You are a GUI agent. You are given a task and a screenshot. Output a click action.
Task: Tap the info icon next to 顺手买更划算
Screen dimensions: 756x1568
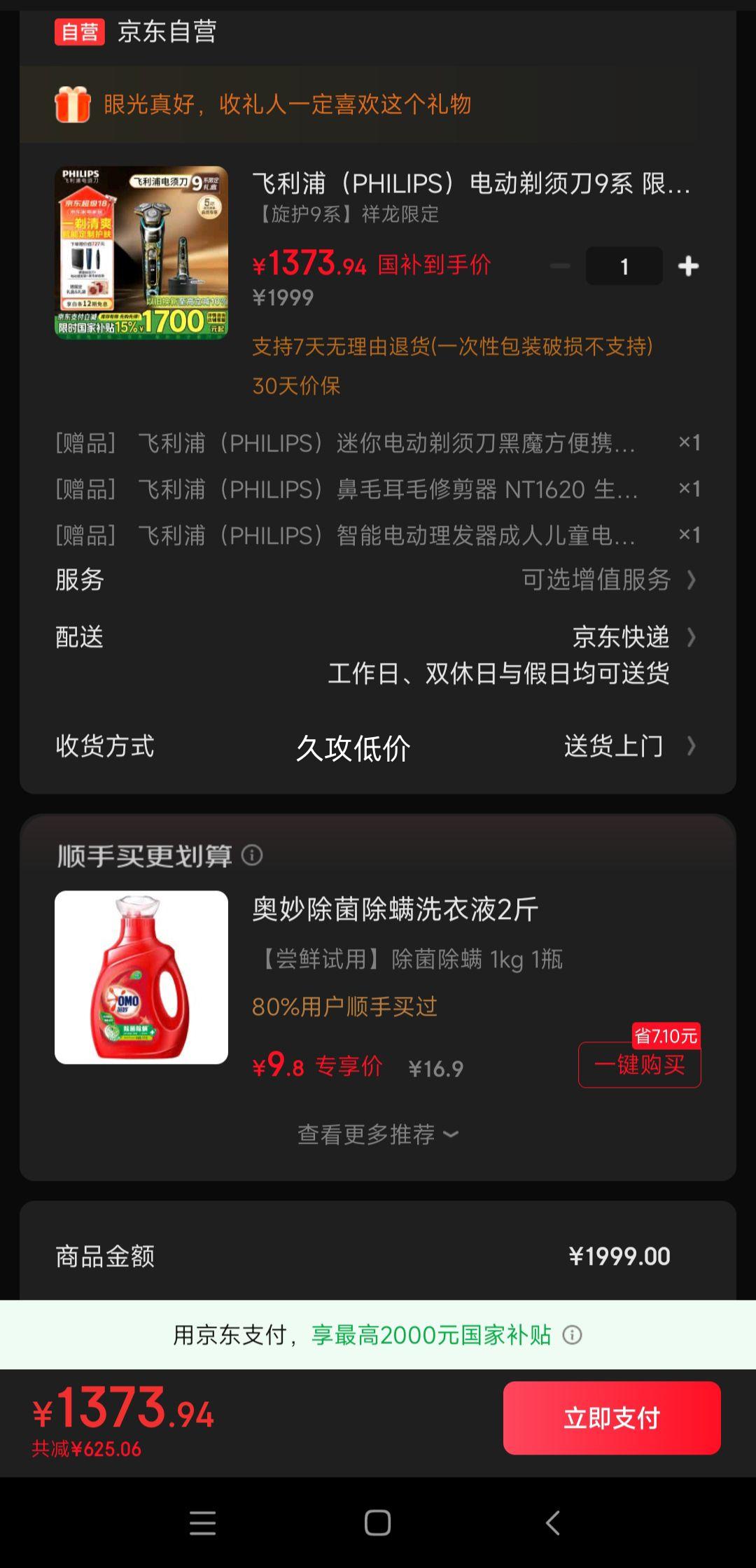(253, 855)
